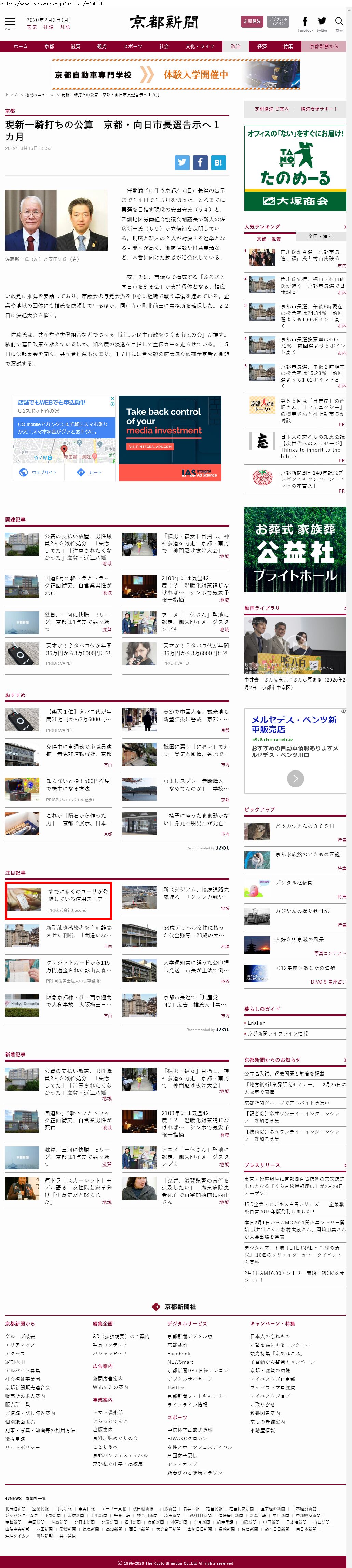Open the 会社概要 footer link
Image resolution: width=352 pixels, height=1568 pixels.
(x=20, y=1336)
